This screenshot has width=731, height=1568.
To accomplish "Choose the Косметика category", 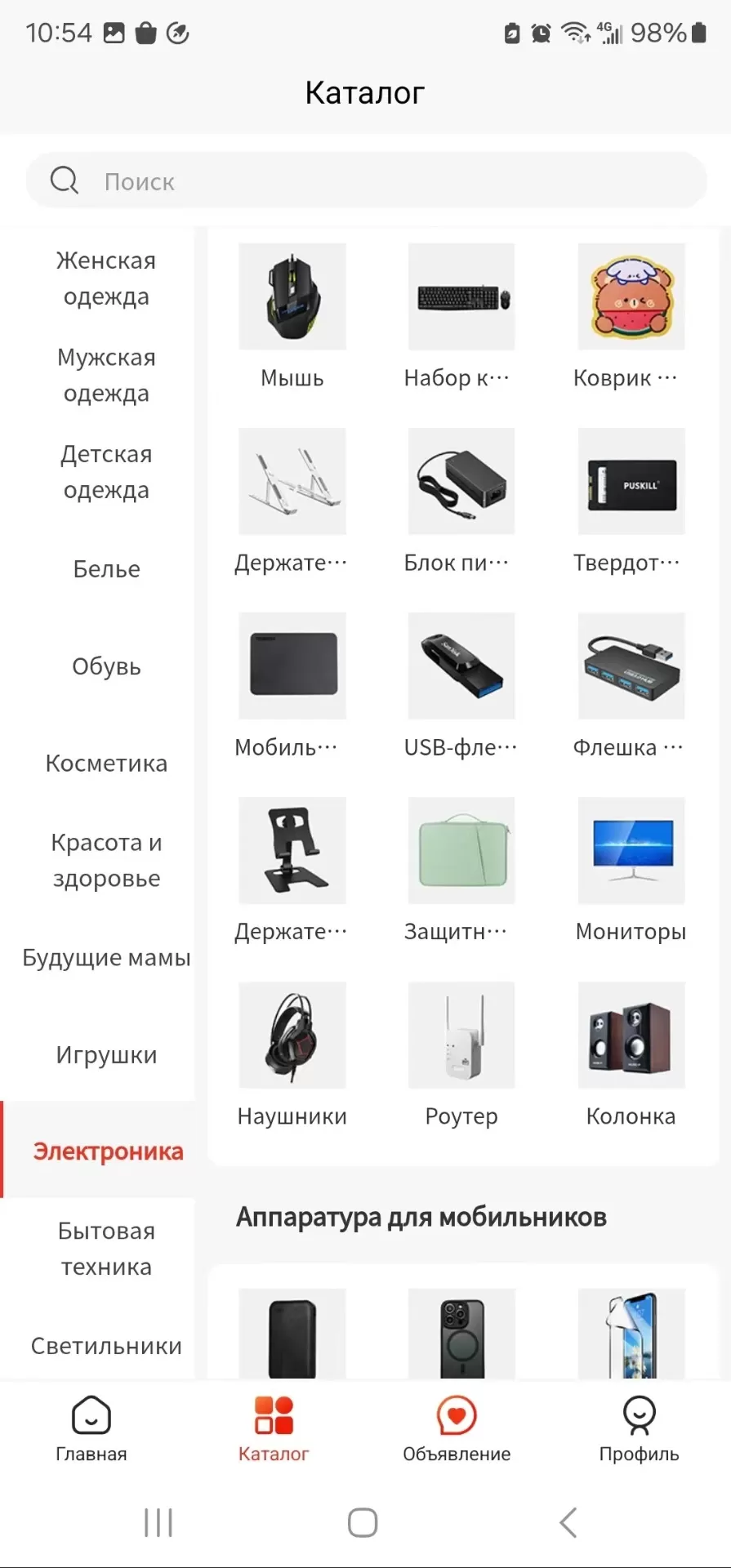I will click(x=106, y=763).
